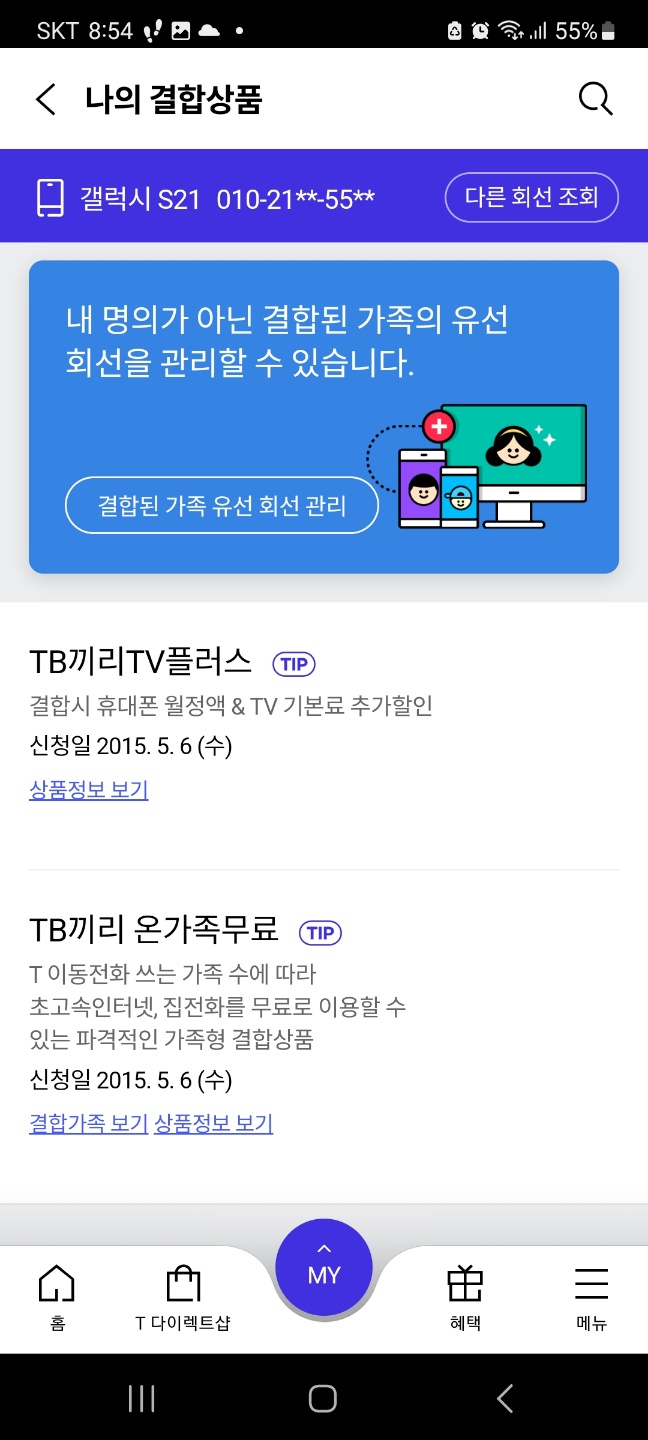The image size is (648, 1440).
Task: Tap the system home button
Action: click(x=322, y=1398)
